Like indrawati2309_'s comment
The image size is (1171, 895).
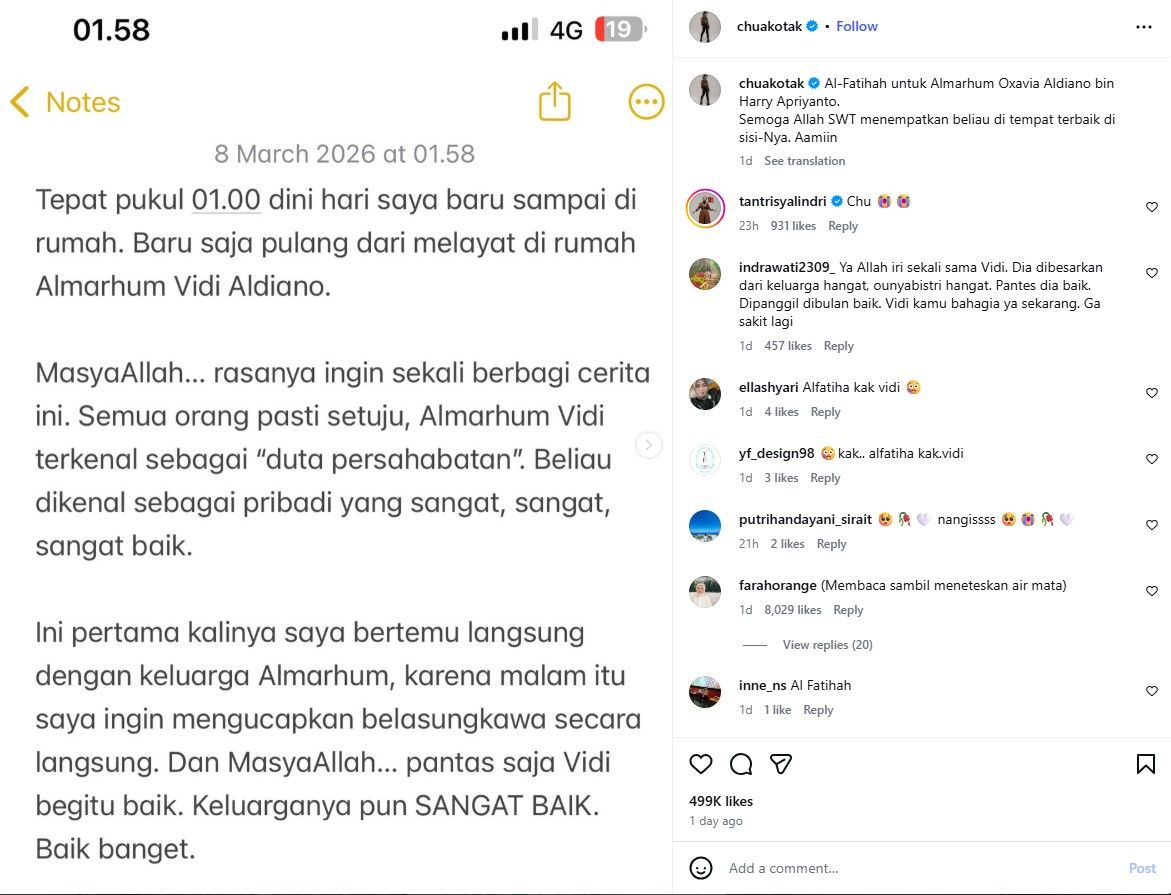(1151, 273)
